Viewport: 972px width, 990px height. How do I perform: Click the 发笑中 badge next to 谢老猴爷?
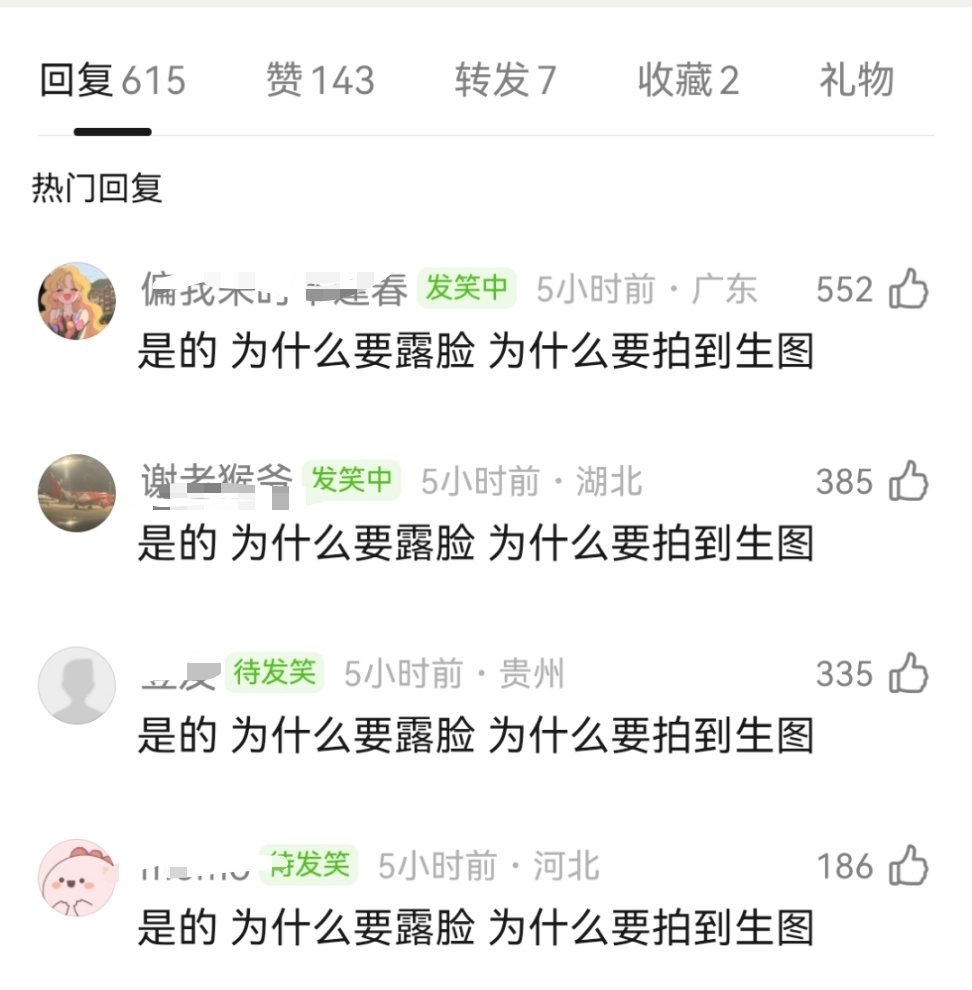point(350,481)
